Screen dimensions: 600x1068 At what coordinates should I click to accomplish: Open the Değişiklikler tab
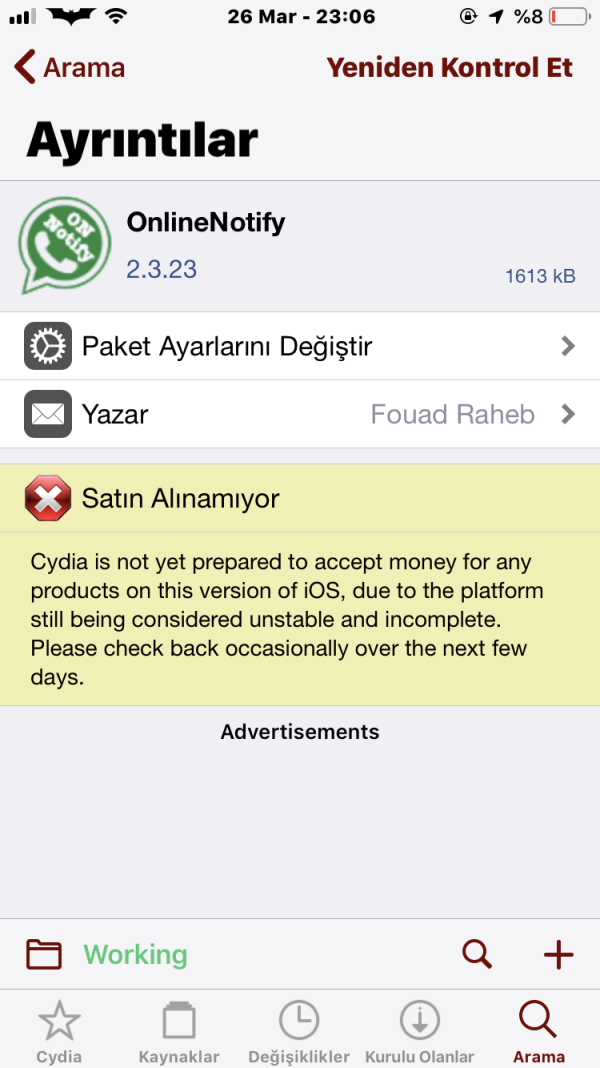coord(299,1032)
